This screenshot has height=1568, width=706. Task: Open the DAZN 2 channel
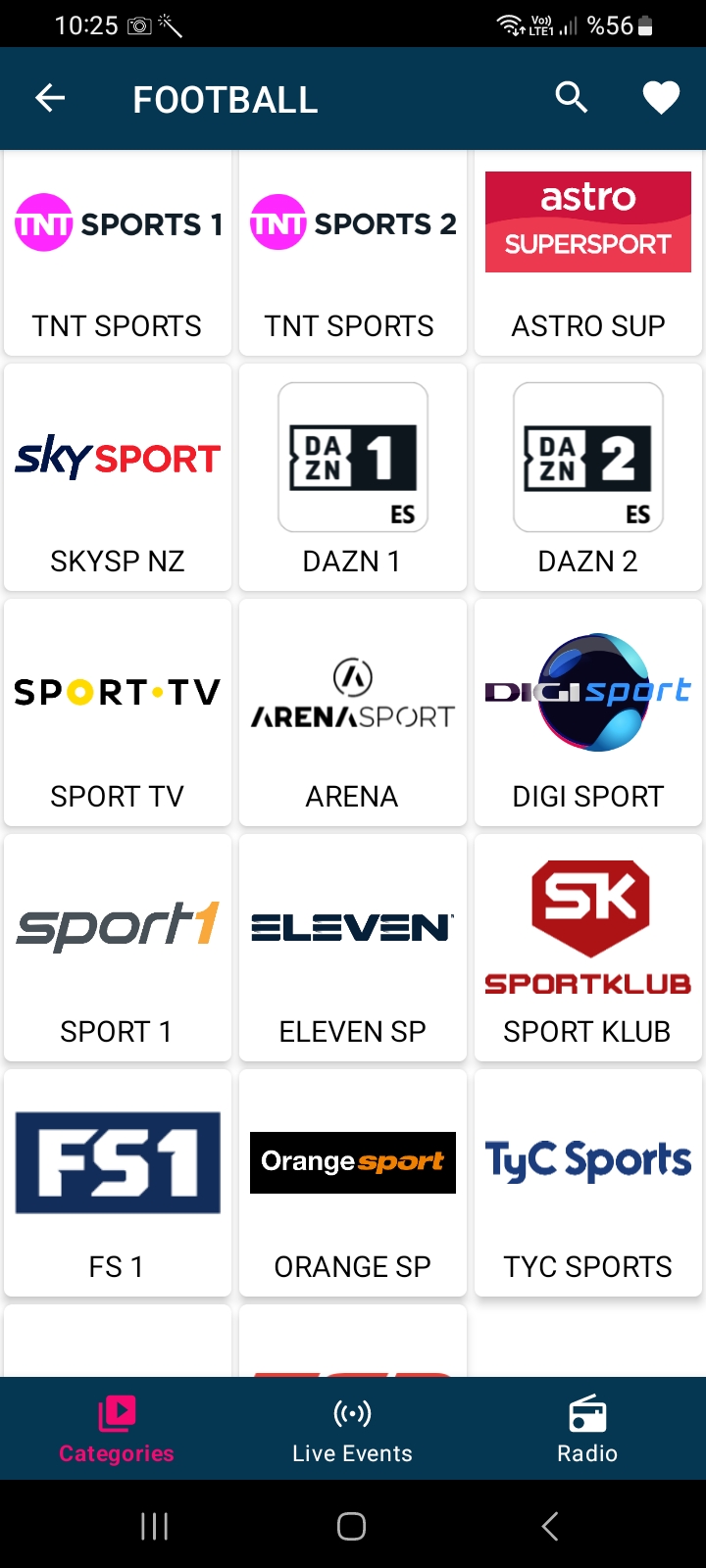(588, 477)
